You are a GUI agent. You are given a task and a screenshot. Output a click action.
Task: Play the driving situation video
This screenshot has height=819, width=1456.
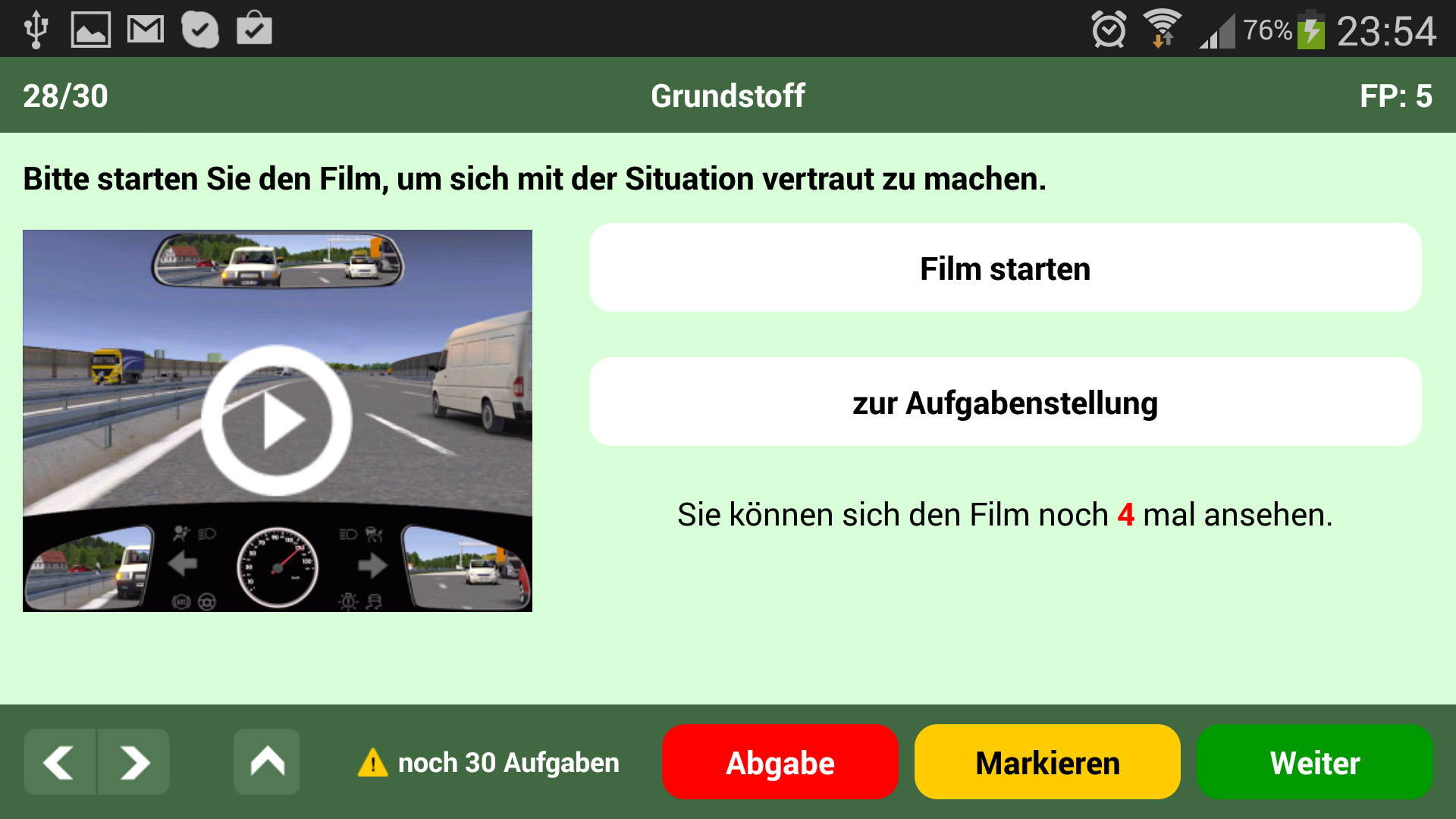277,421
